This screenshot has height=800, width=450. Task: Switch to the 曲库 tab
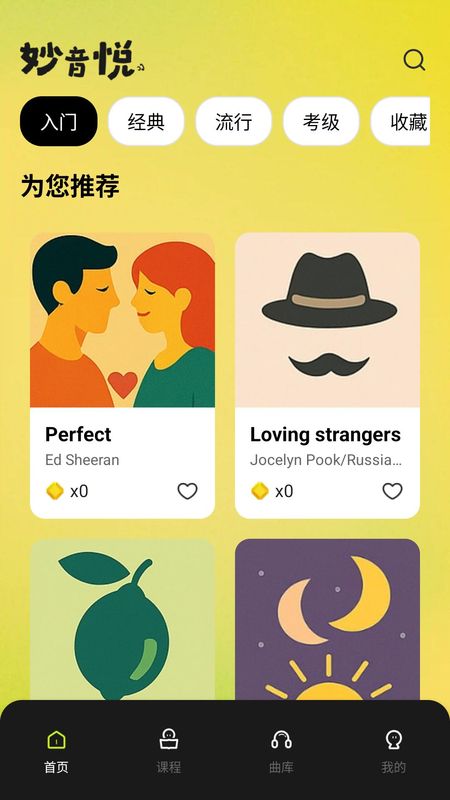pyautogui.click(x=281, y=752)
